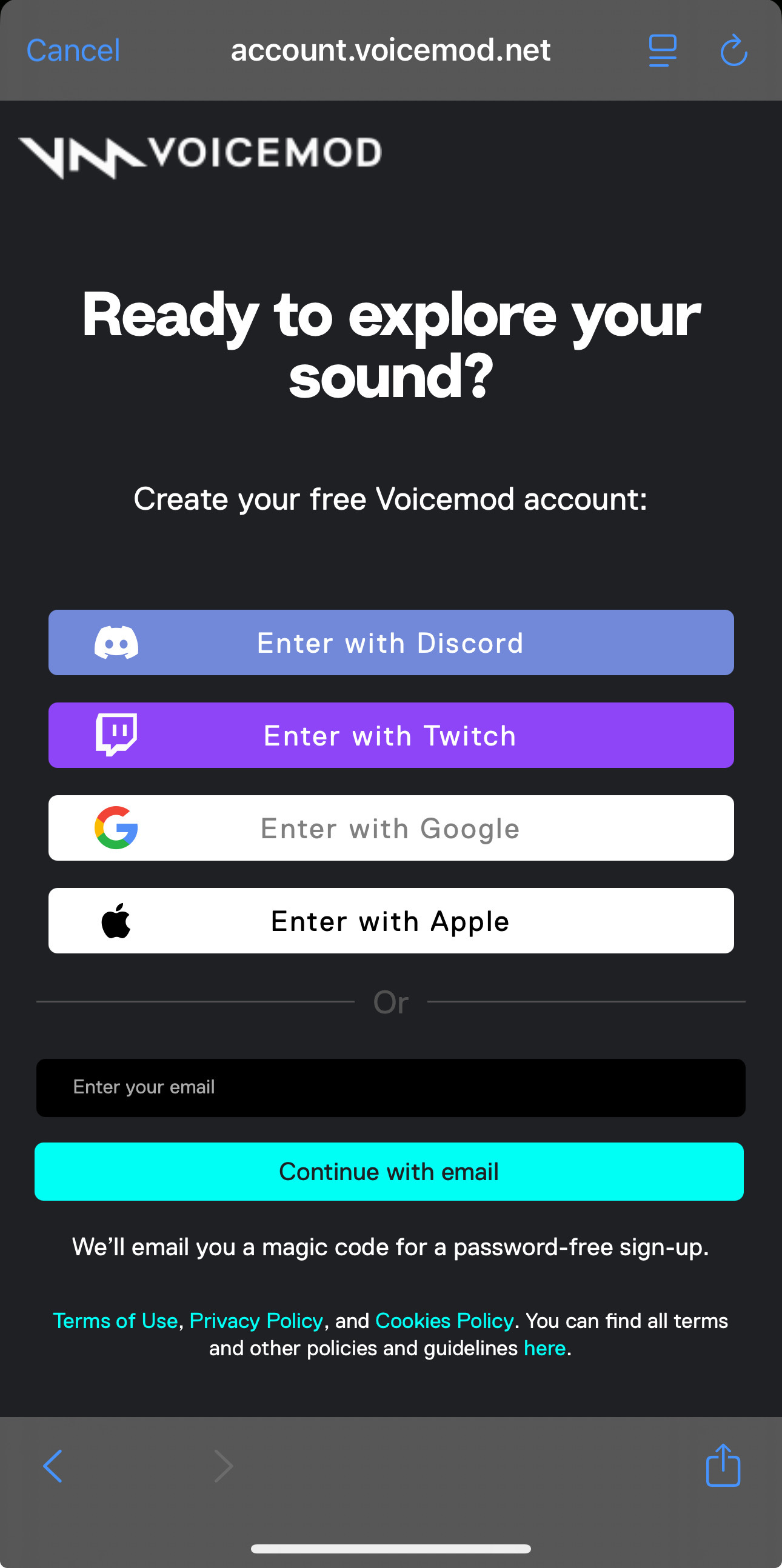The width and height of the screenshot is (782, 1568).
Task: Open the Terms of Use link
Action: [x=116, y=1321]
